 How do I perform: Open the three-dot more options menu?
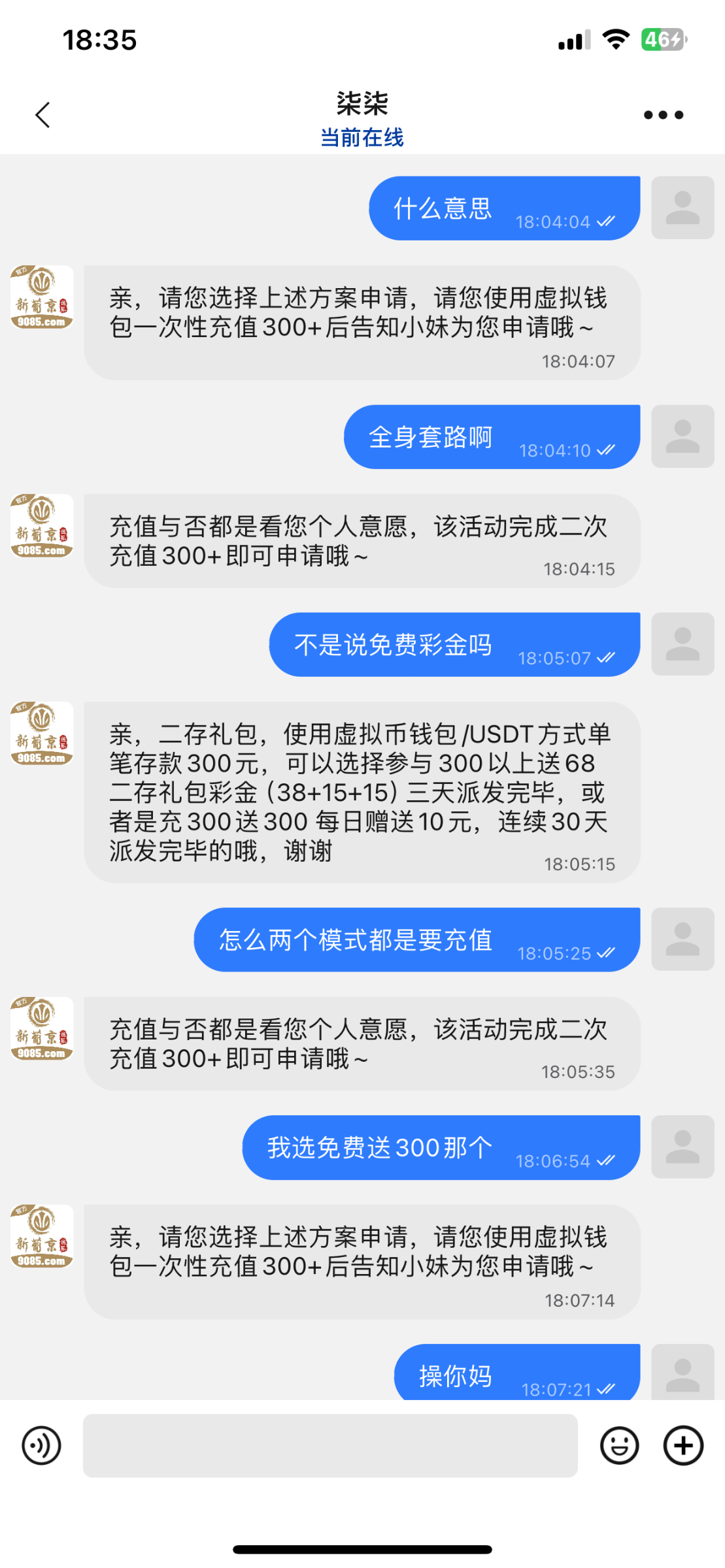click(663, 115)
